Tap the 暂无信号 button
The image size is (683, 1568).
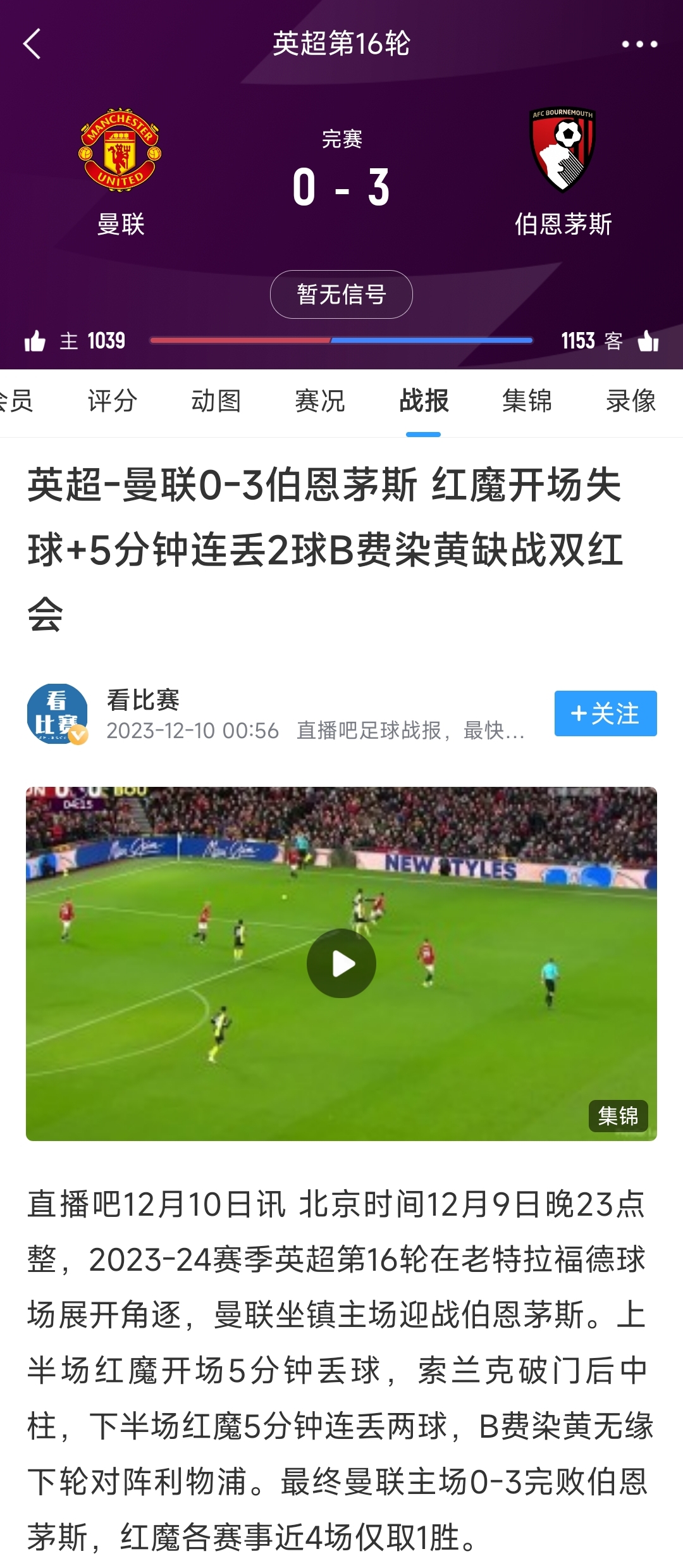click(x=341, y=294)
